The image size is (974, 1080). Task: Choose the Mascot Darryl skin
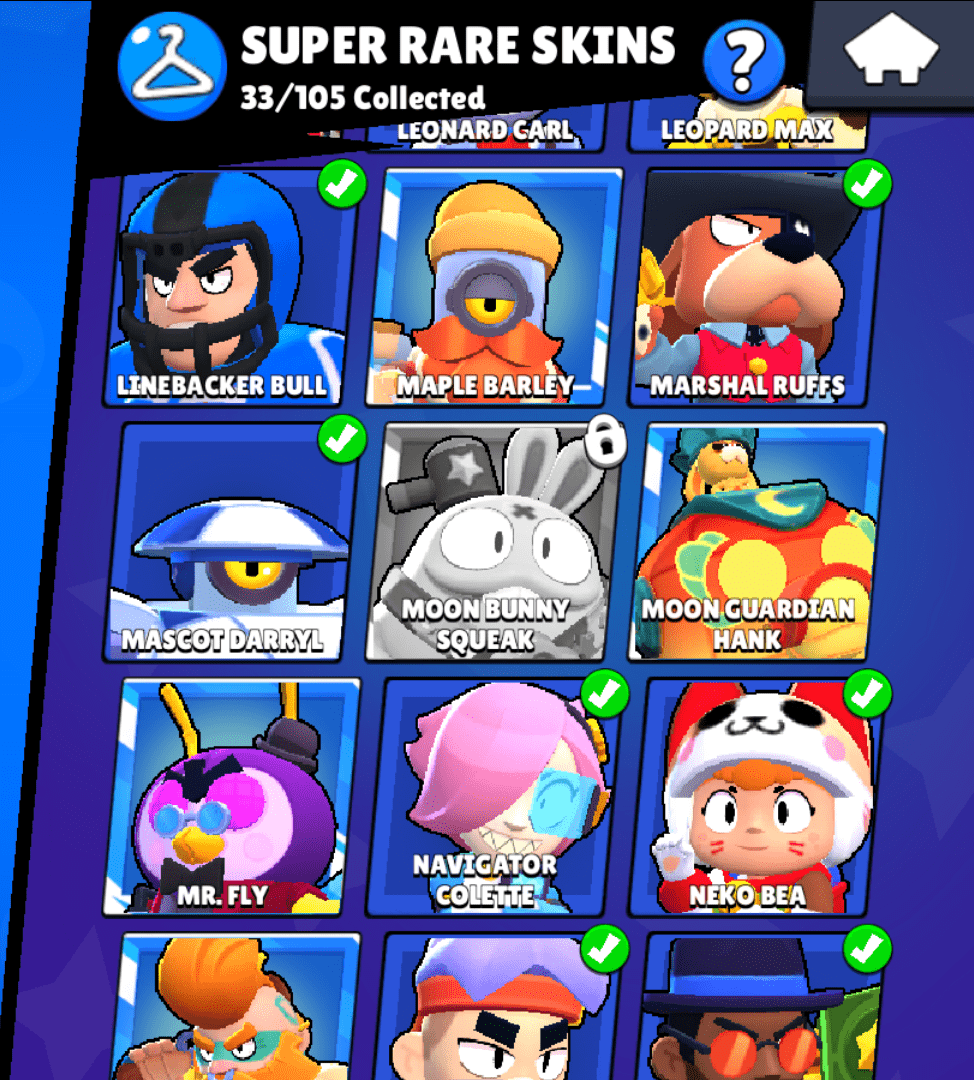[232, 540]
